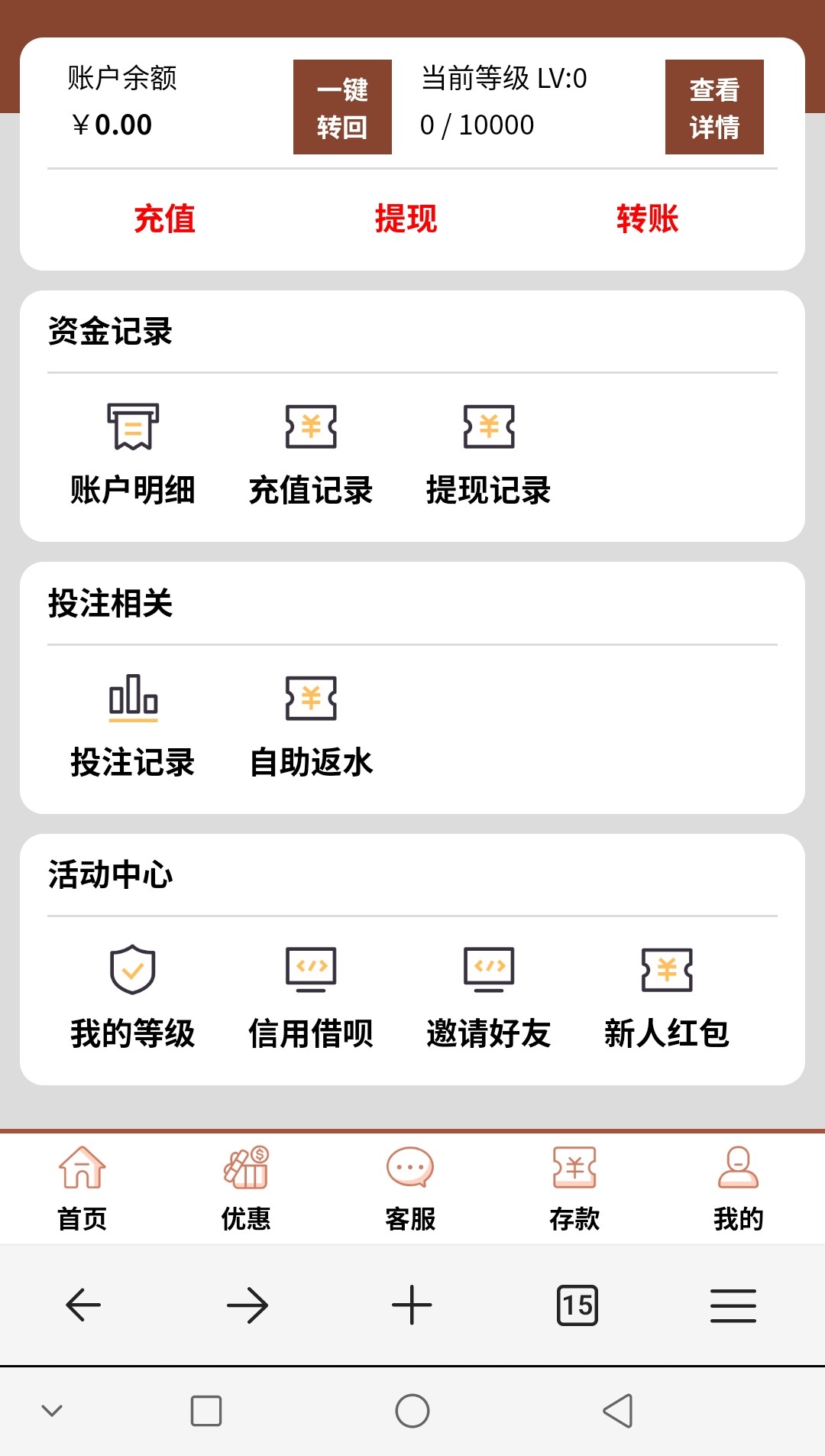Viewport: 825px width, 1456px height.
Task: Open the browser tabs counter showing 15
Action: 577,1305
